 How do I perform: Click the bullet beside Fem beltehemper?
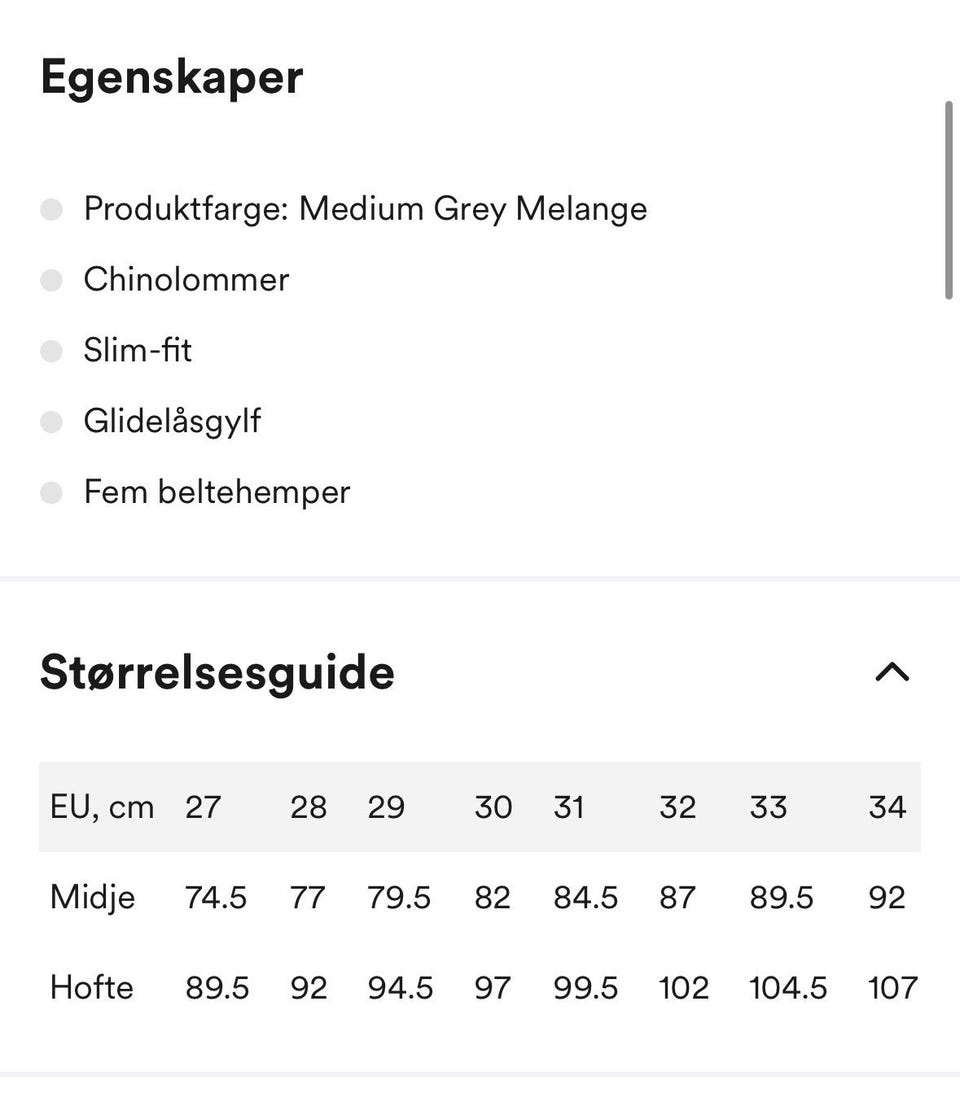(x=52, y=492)
